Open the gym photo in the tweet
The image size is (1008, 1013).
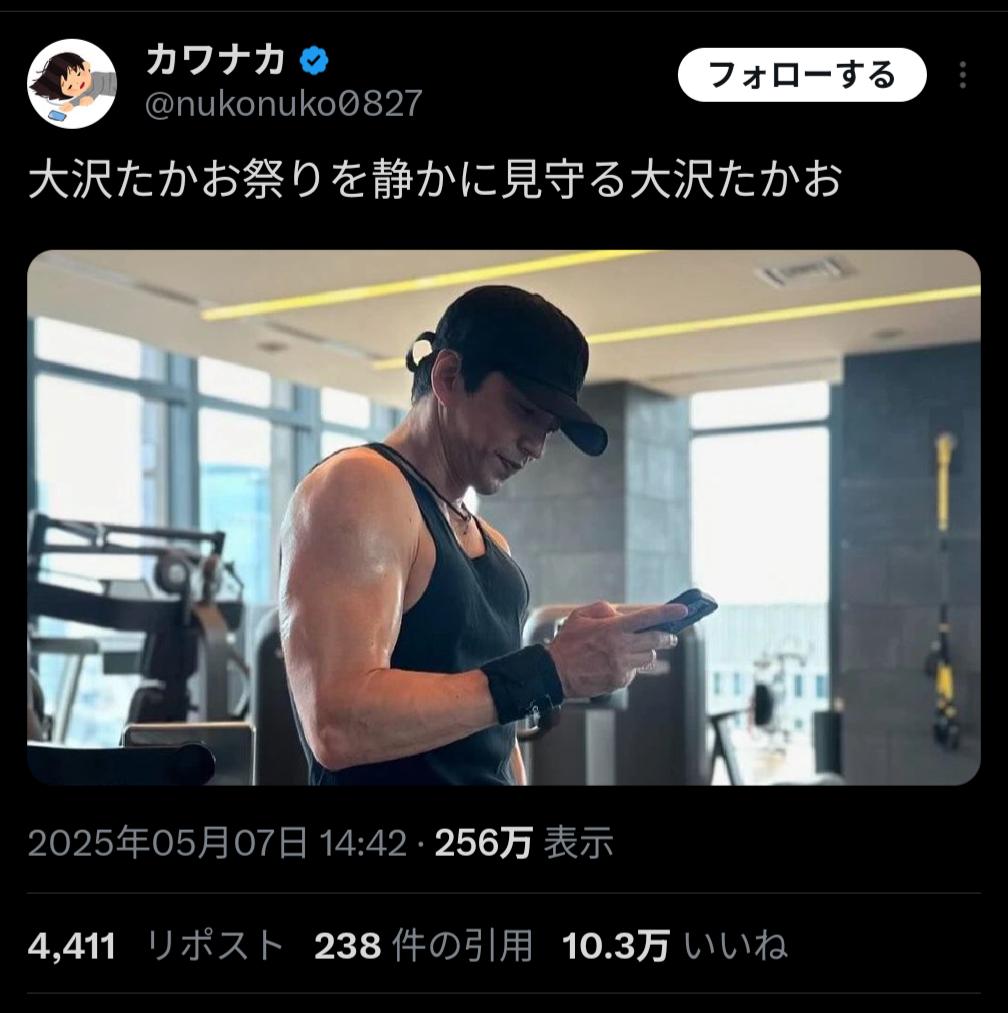click(503, 517)
